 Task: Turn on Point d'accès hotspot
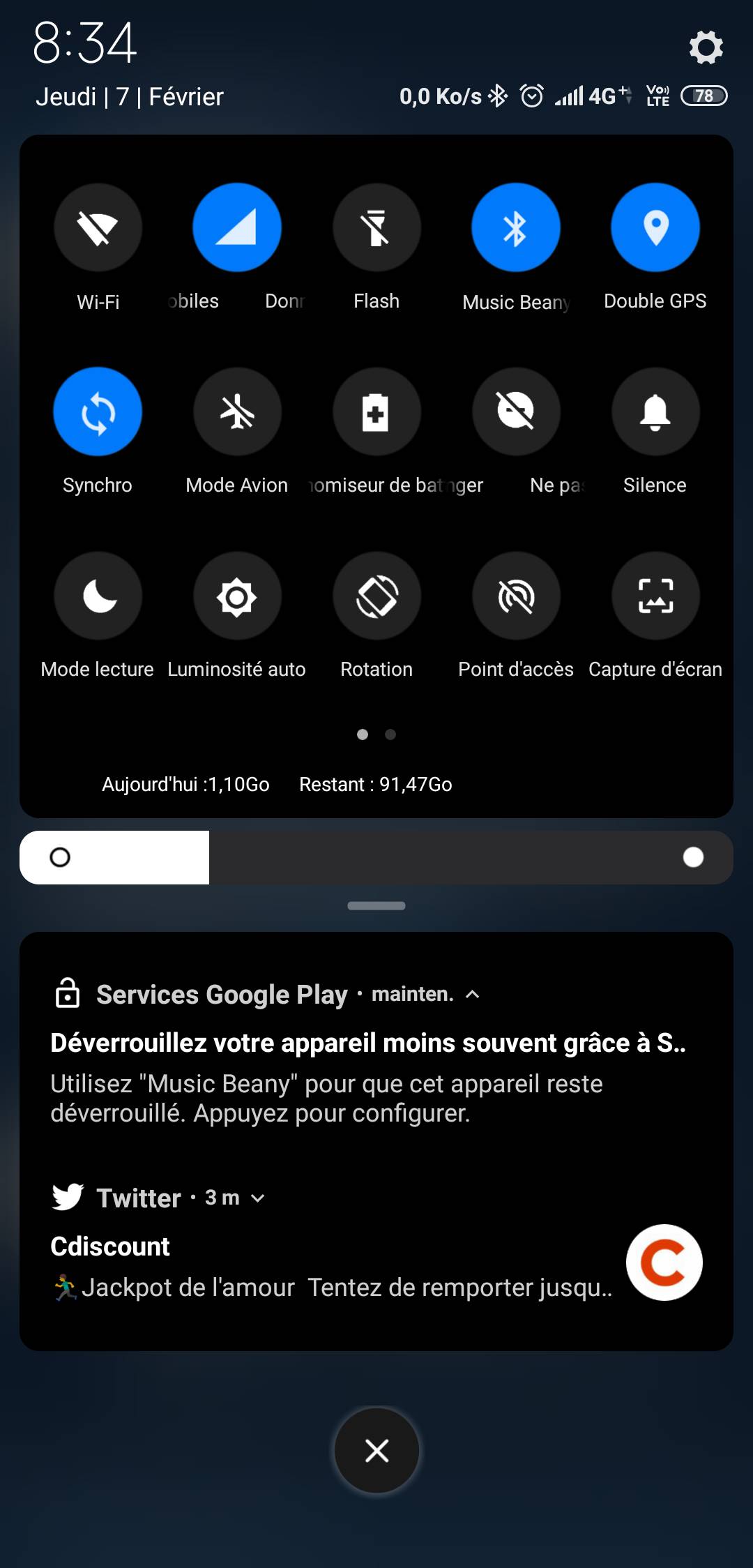516,596
